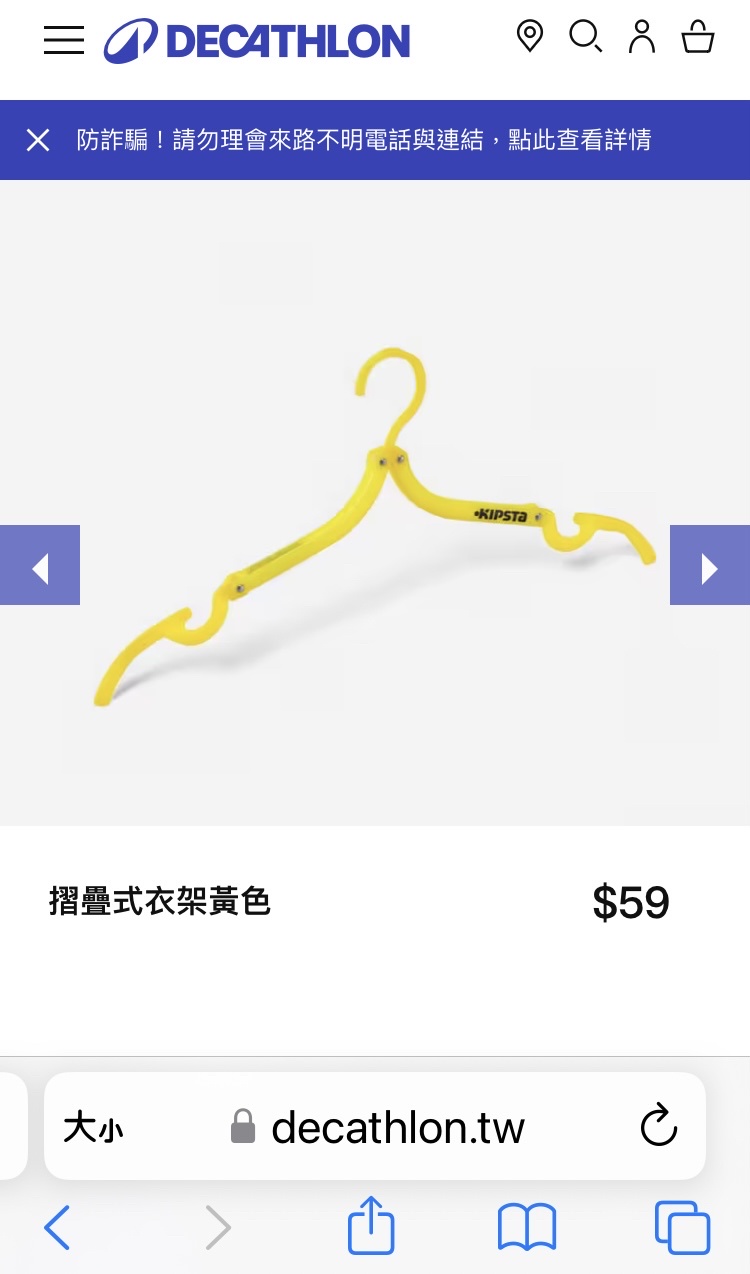
Task: Share this page
Action: [x=371, y=1224]
